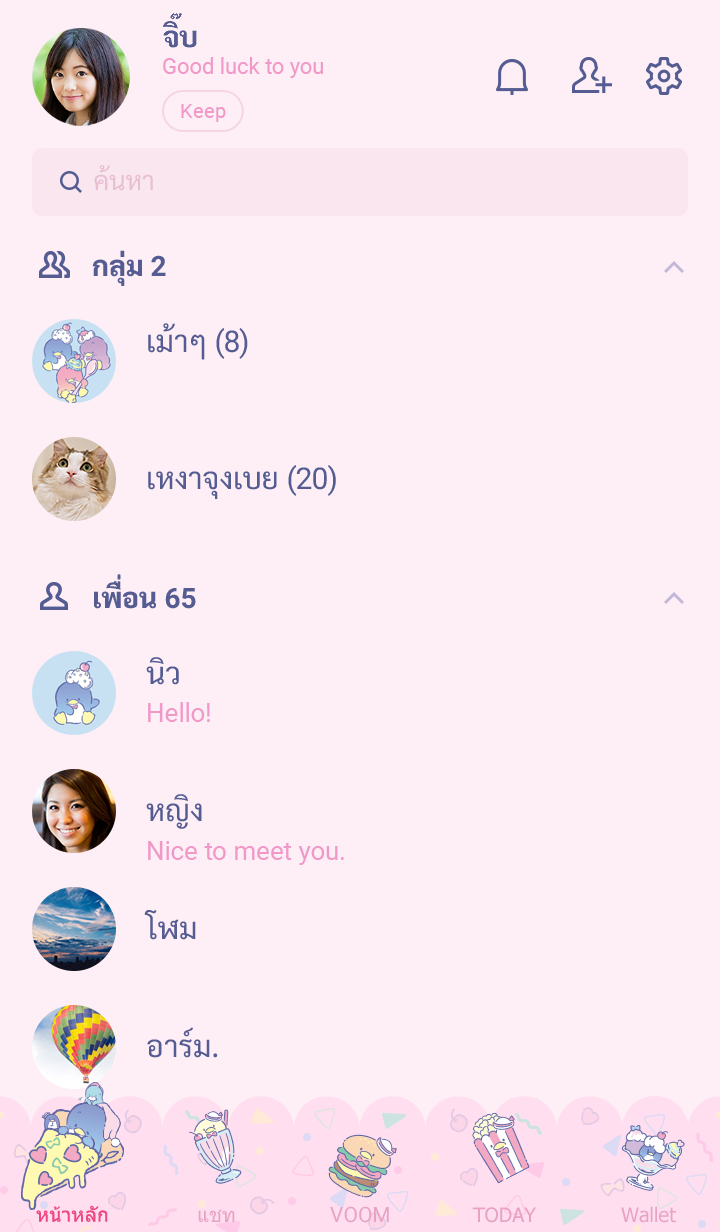The width and height of the screenshot is (720, 1232).
Task: Collapse the กลุ่ม 2 section
Action: 674,267
